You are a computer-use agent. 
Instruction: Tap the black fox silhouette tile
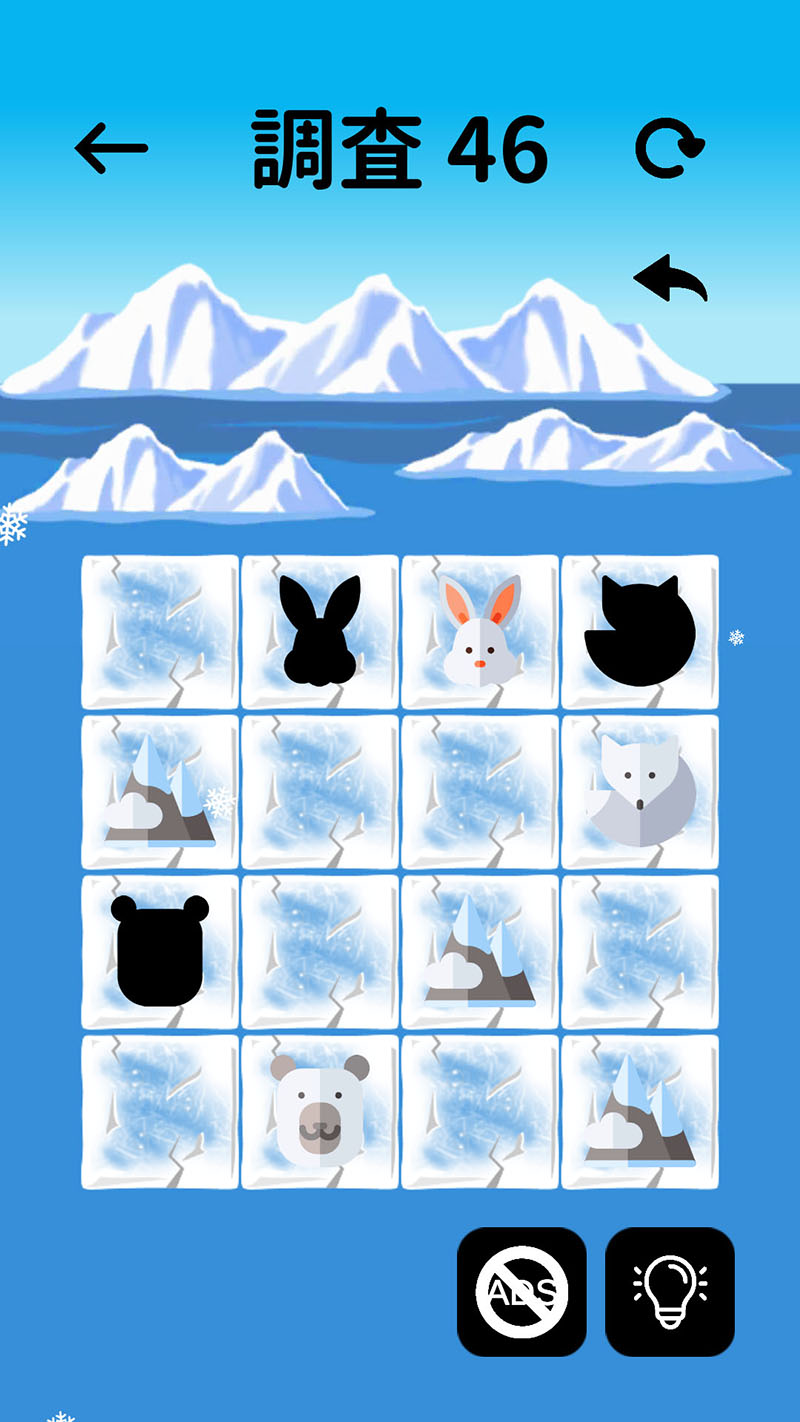(640, 632)
